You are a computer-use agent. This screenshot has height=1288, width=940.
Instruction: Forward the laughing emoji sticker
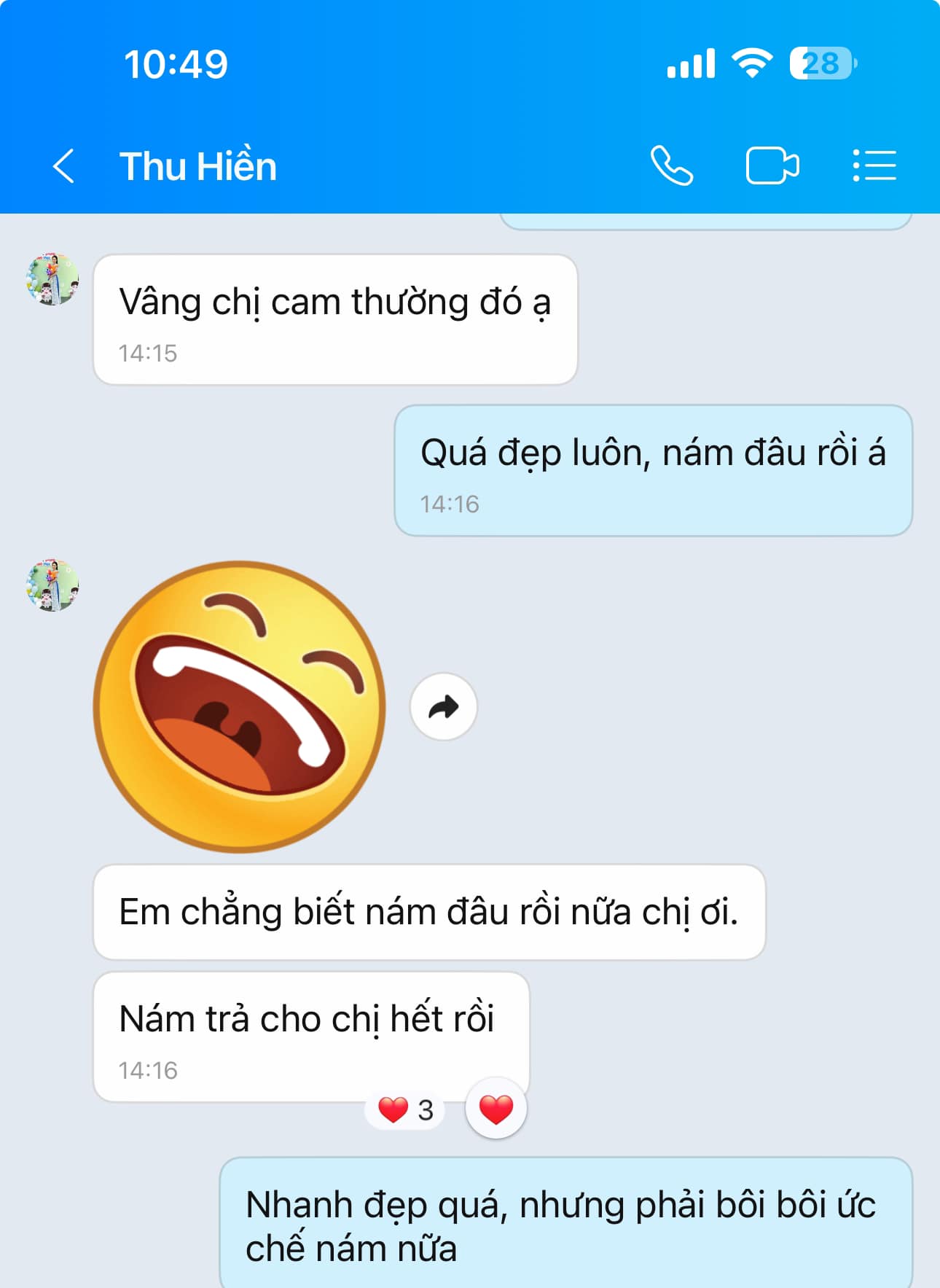443,706
